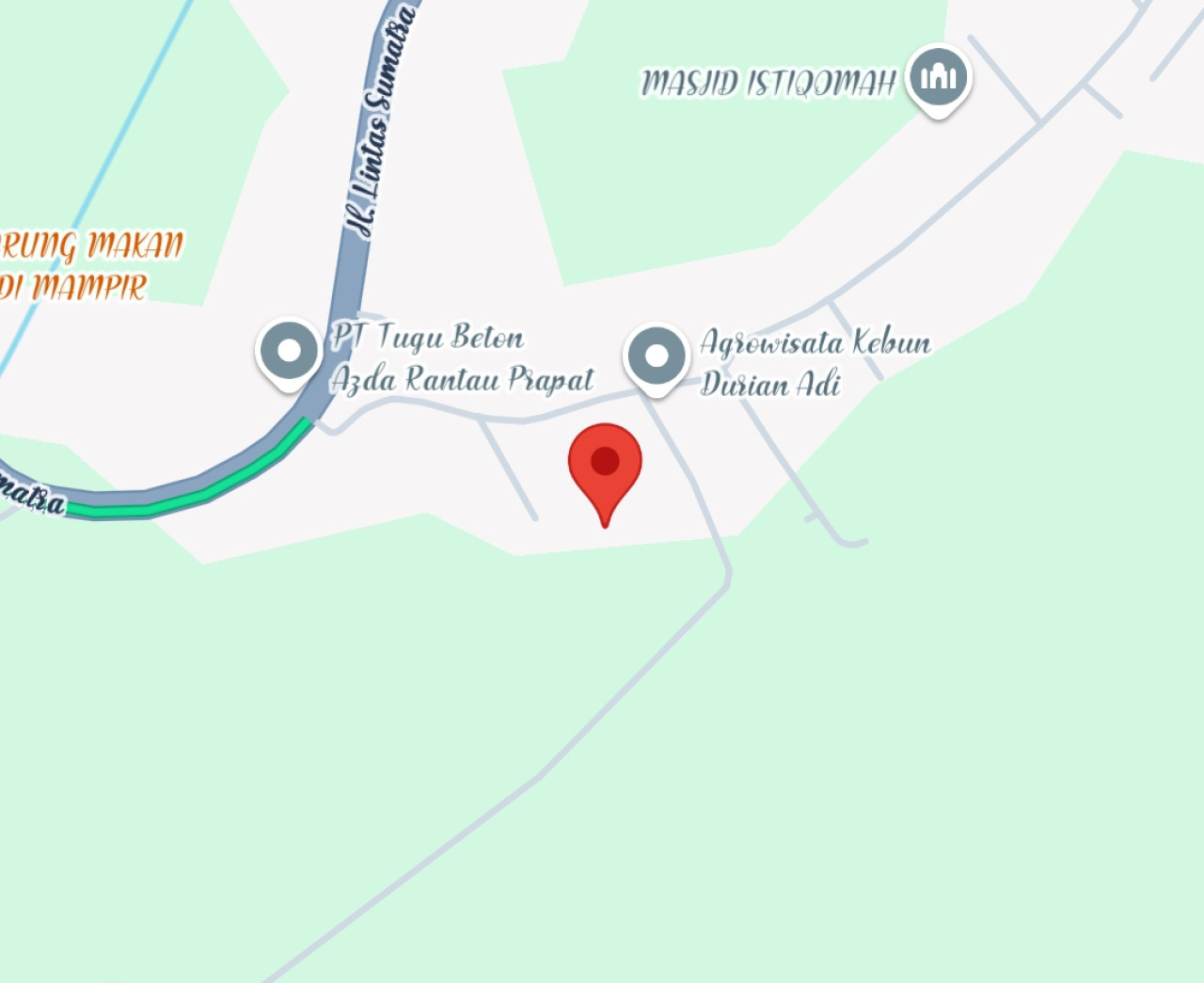
Task: Open the PT Tugu Beton Azda Rantau Prapat marker
Action: [290, 351]
